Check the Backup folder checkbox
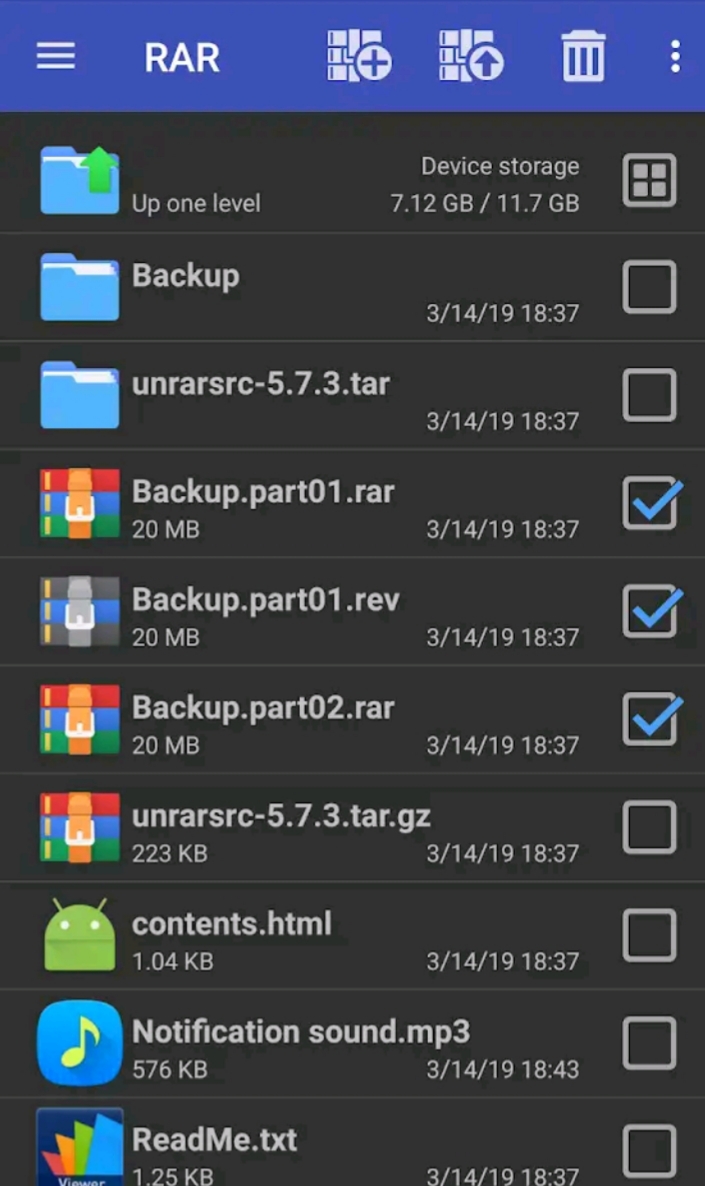The height and width of the screenshot is (1186, 705). click(x=650, y=287)
